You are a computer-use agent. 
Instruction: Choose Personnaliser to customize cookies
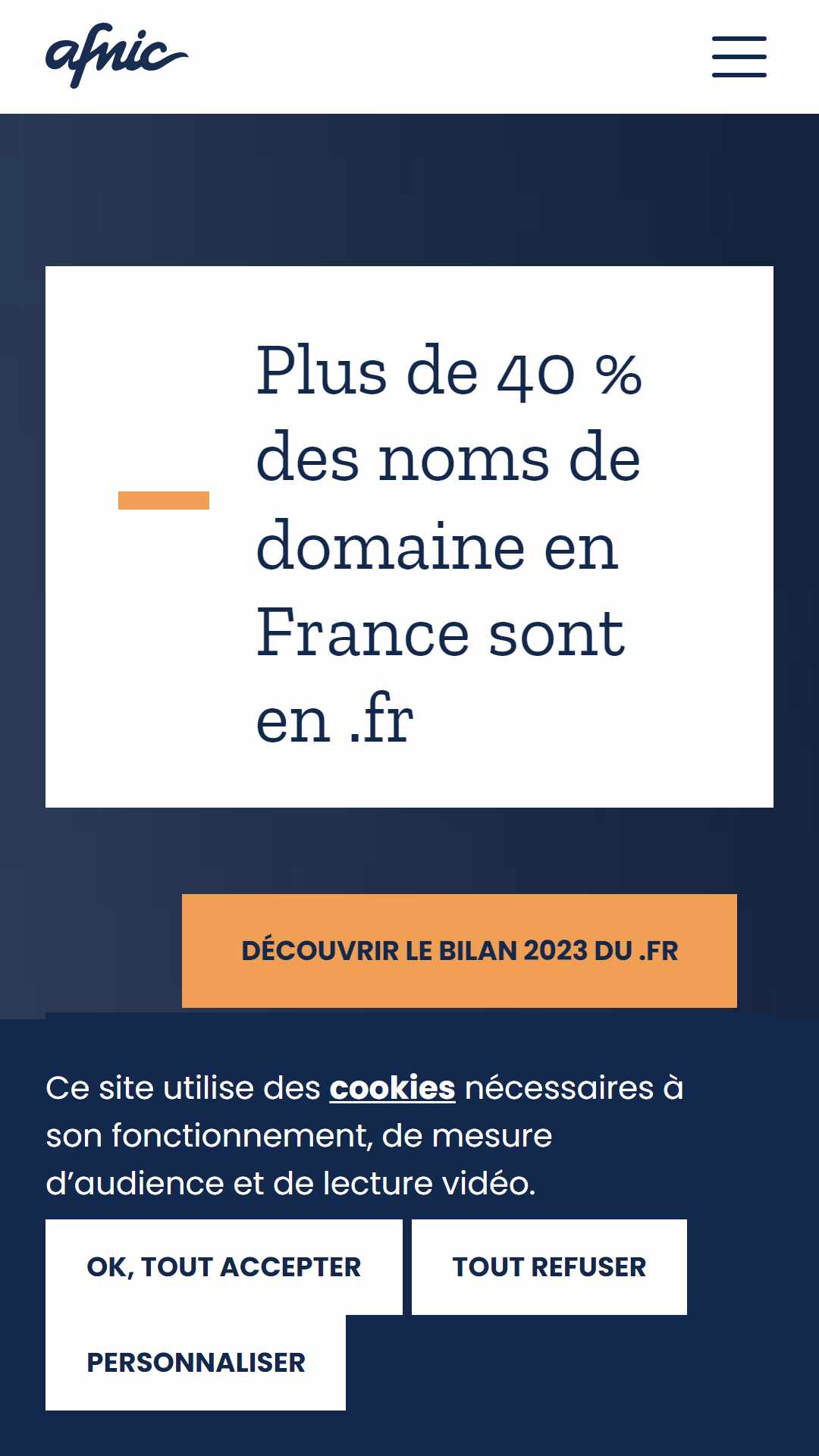(196, 1363)
